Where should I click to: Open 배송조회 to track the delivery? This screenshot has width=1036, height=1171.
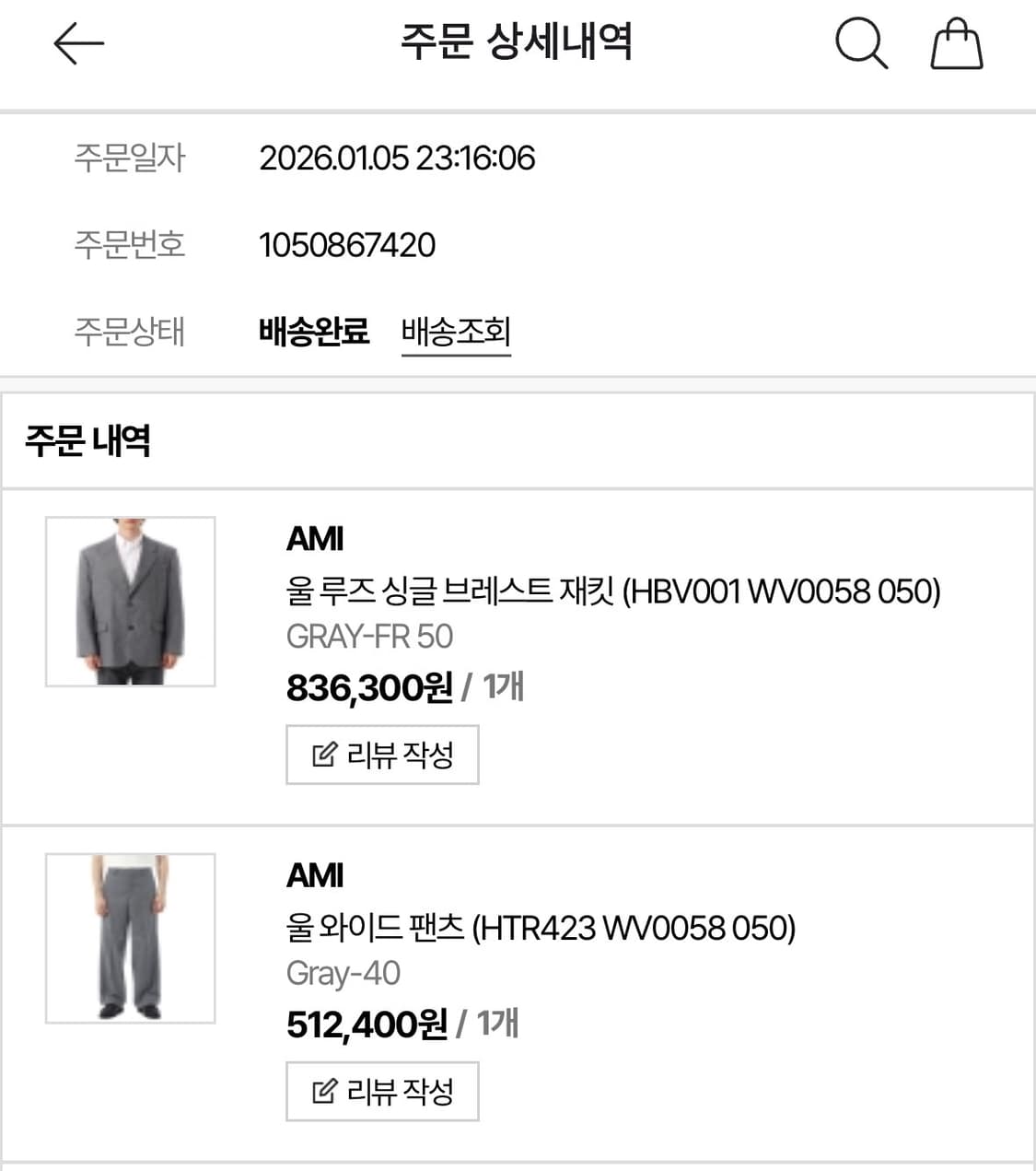(456, 333)
